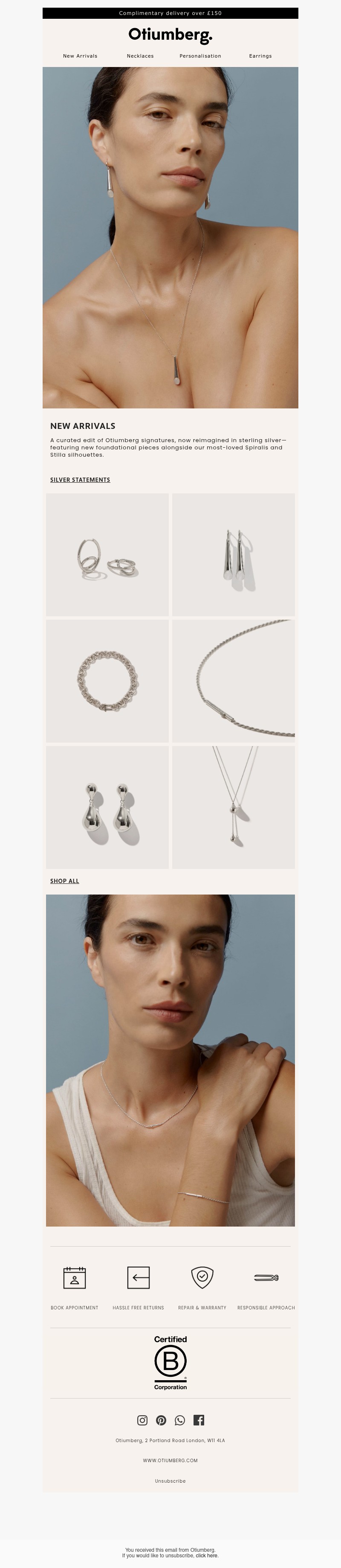Open the Personalisation page
The image size is (341, 1568).
[200, 56]
